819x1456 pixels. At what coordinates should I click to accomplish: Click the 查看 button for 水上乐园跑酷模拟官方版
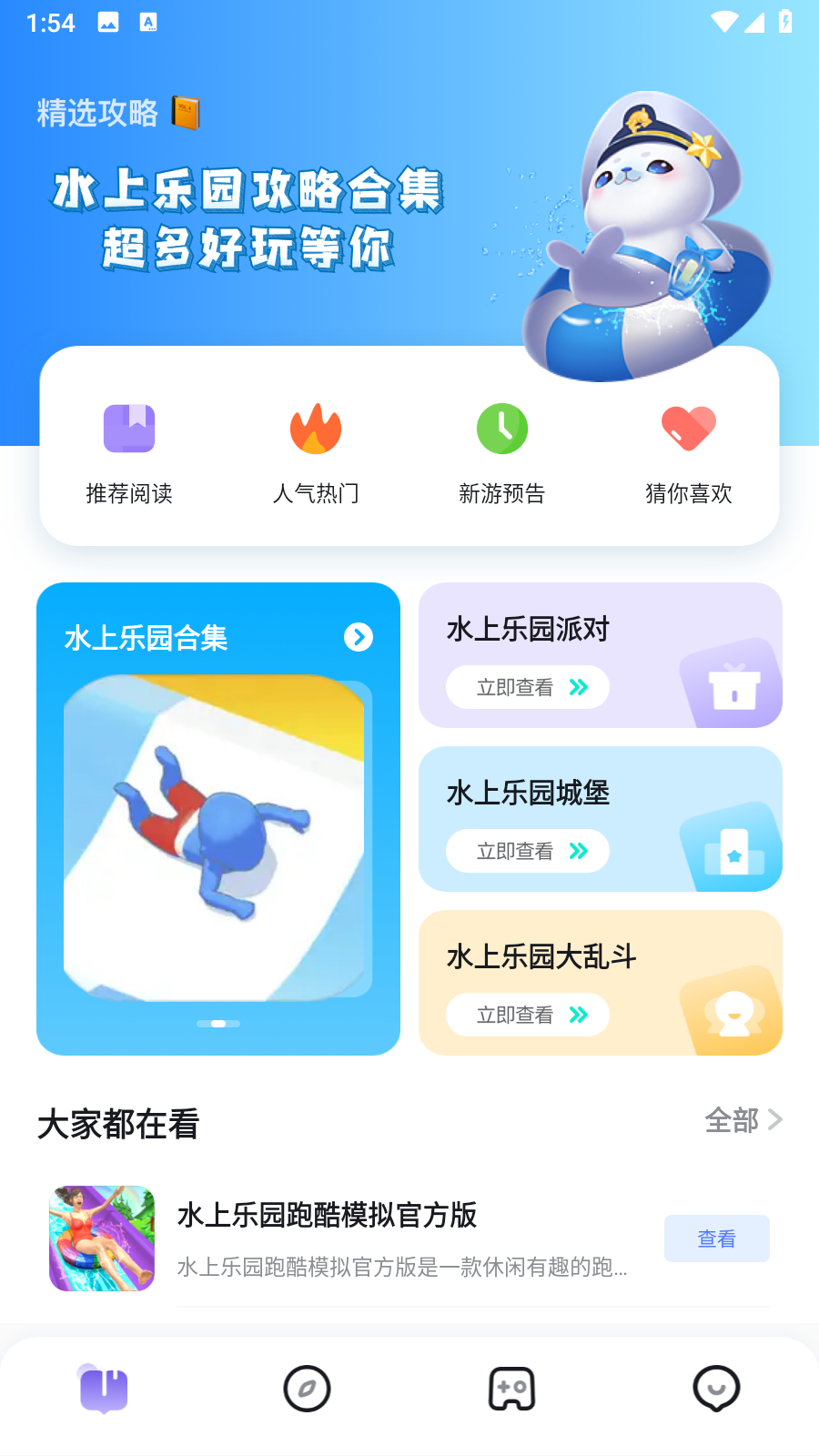click(717, 1239)
